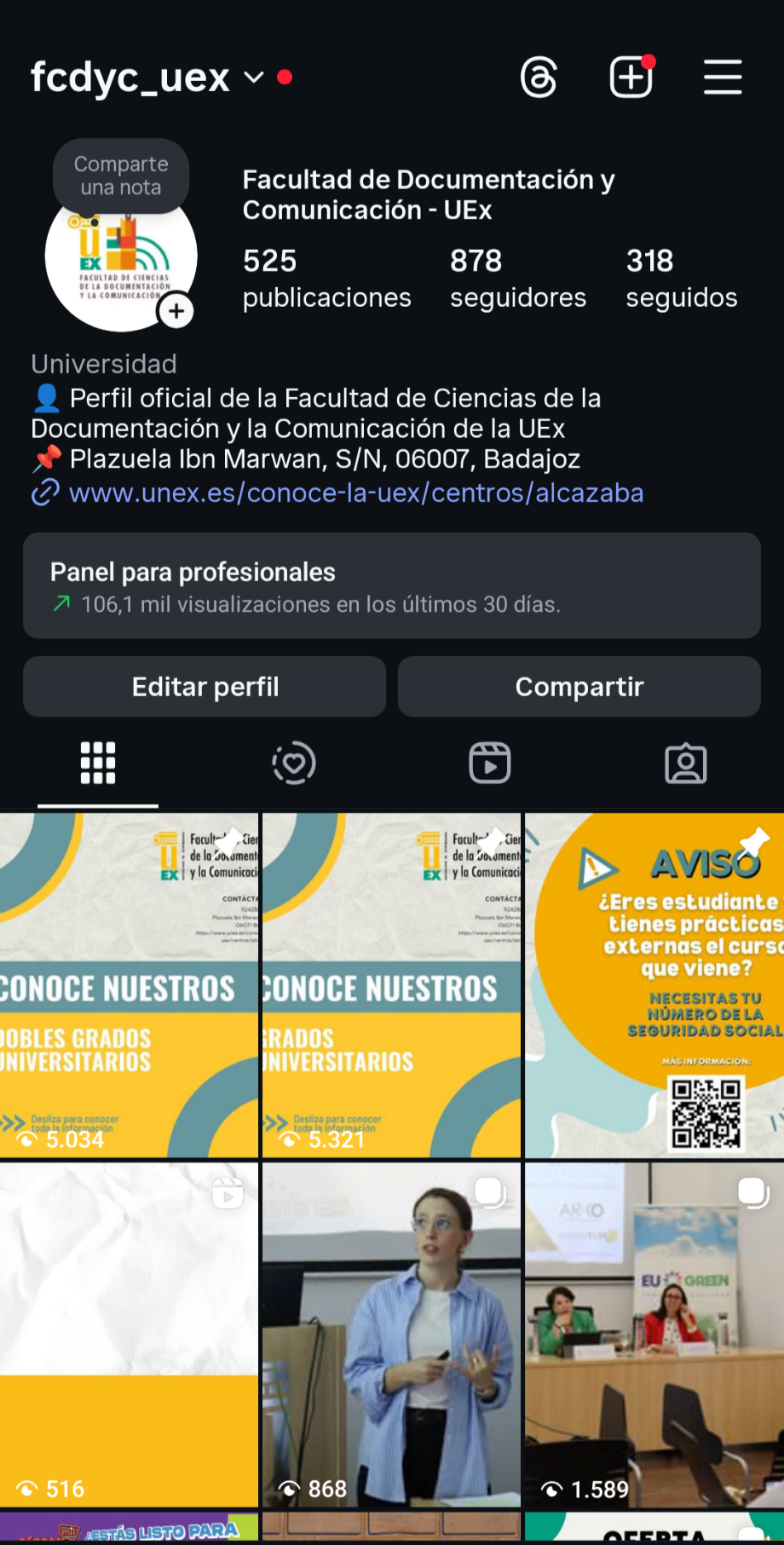Open Panel para profesionales
Image resolution: width=784 pixels, height=1545 pixels.
tap(392, 585)
